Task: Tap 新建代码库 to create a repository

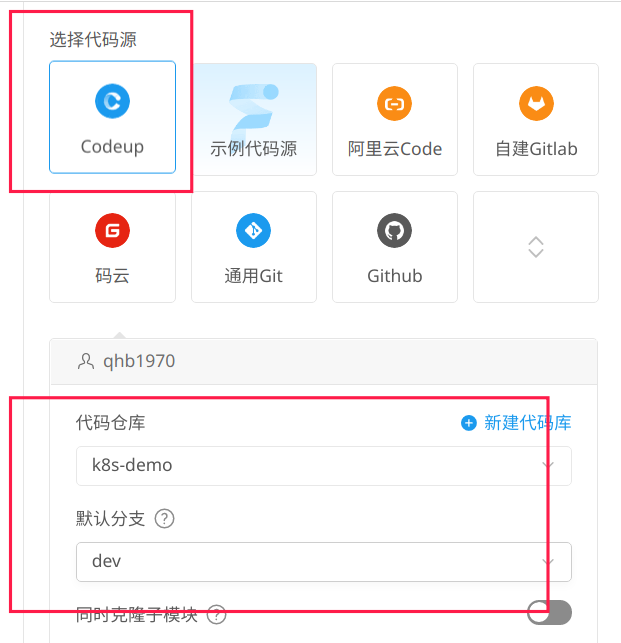Action: (x=516, y=423)
